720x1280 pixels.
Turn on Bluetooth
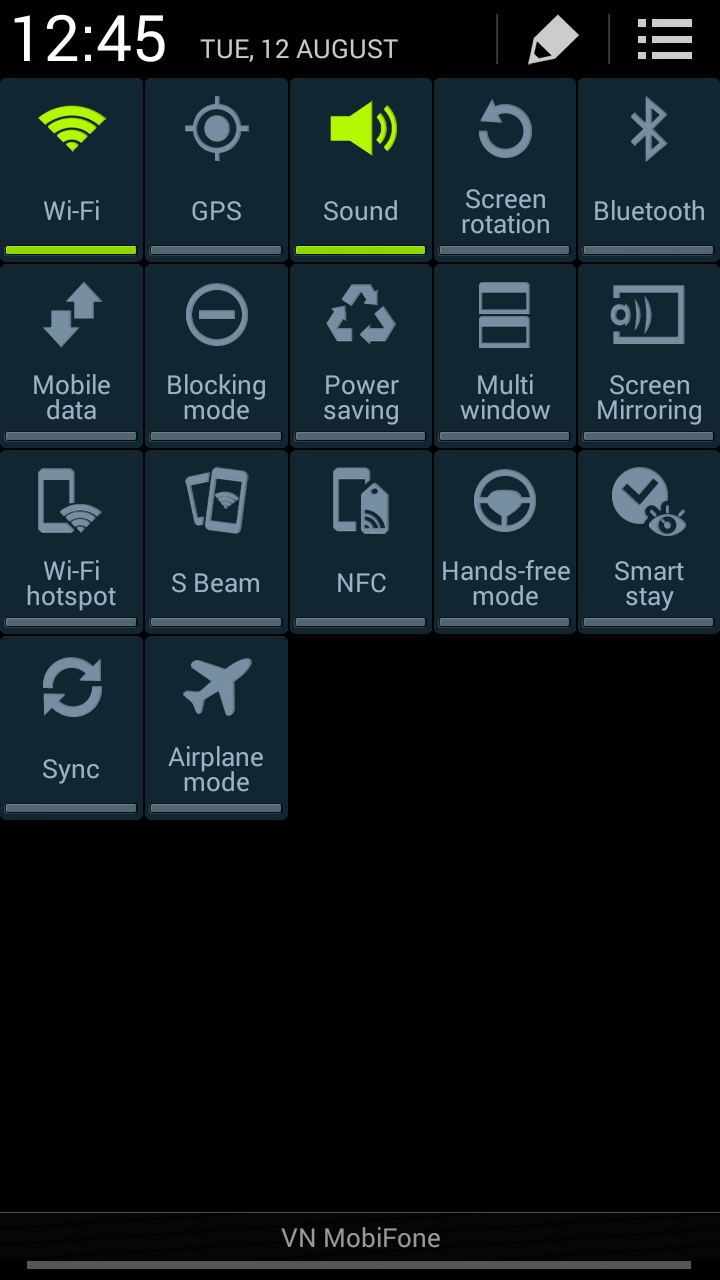pyautogui.click(x=649, y=170)
